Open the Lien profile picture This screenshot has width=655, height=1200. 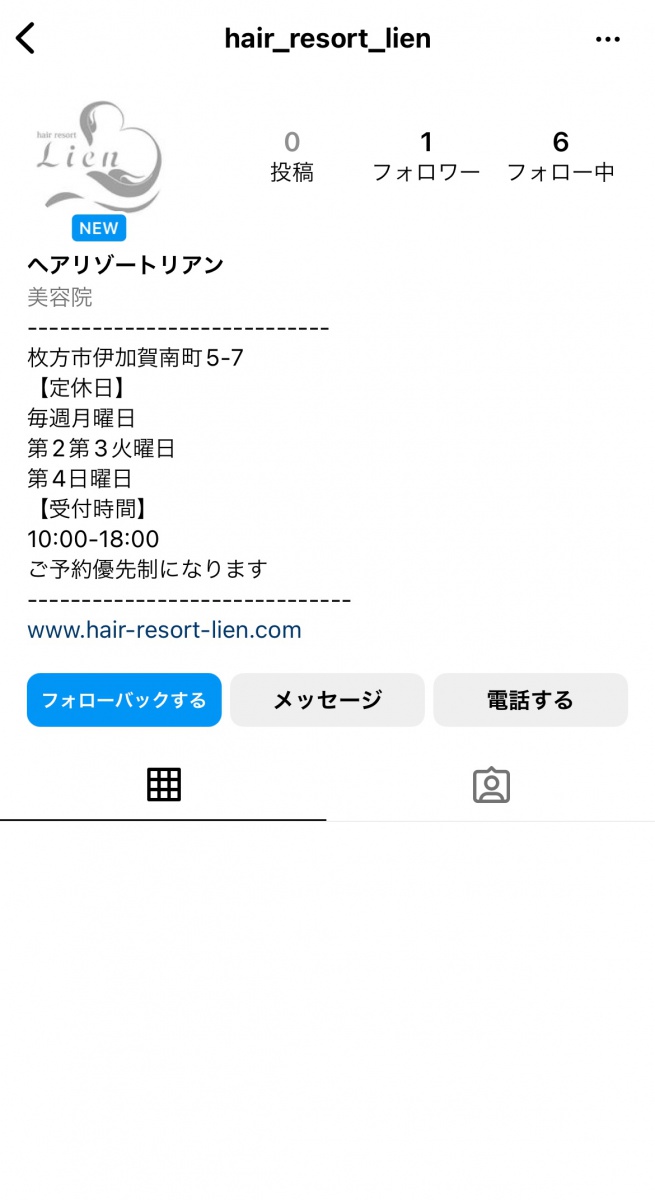[x=99, y=158]
